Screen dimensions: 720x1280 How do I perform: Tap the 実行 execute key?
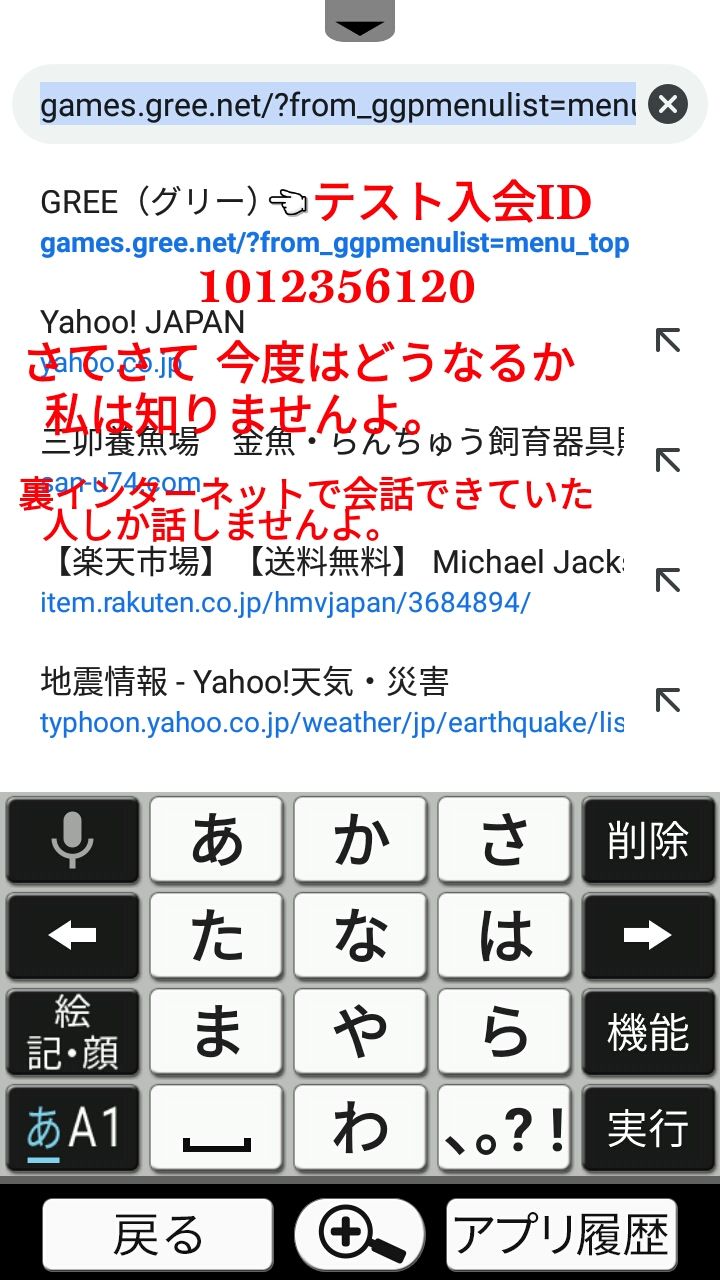click(647, 1129)
